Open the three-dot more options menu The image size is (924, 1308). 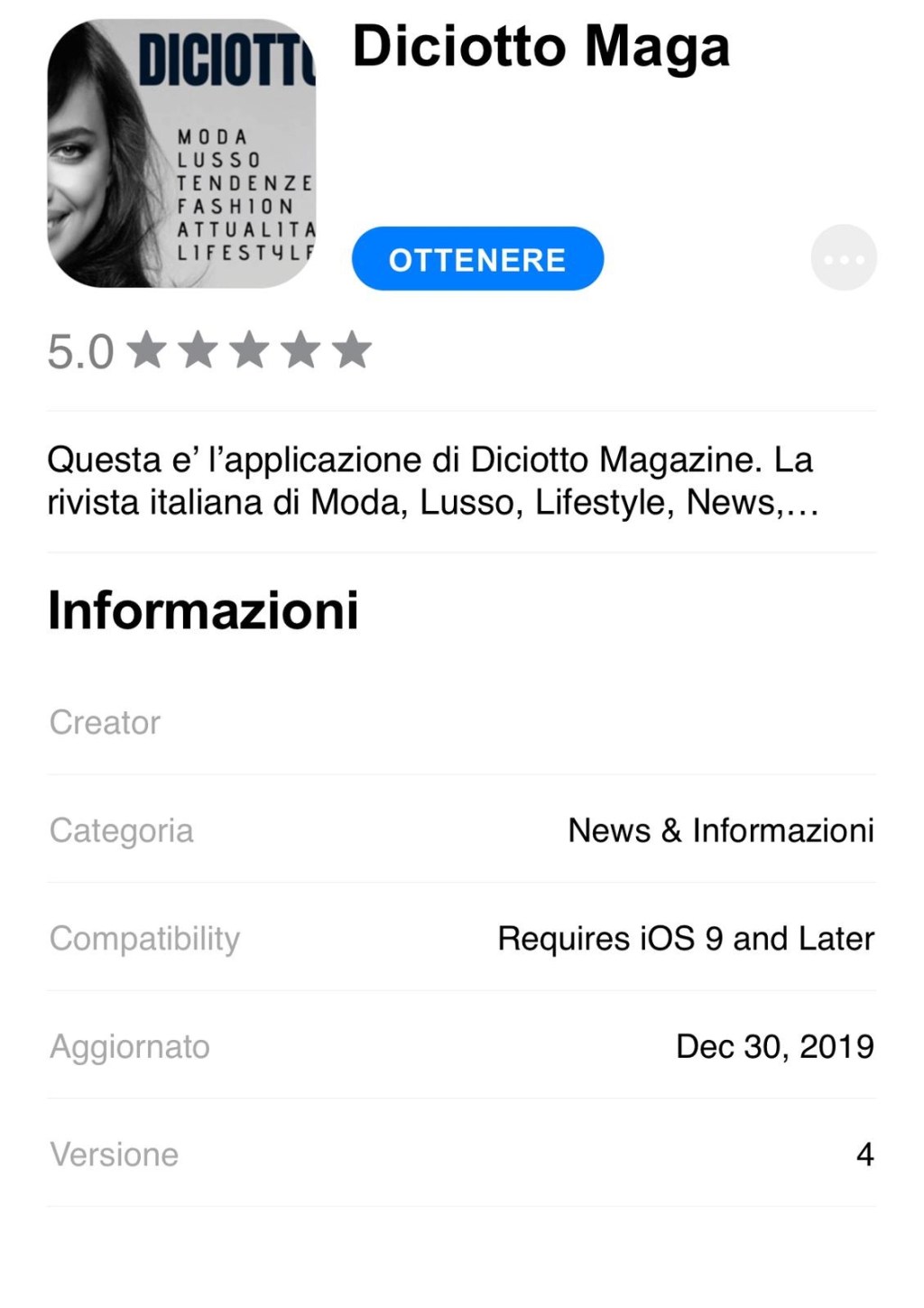tap(844, 258)
